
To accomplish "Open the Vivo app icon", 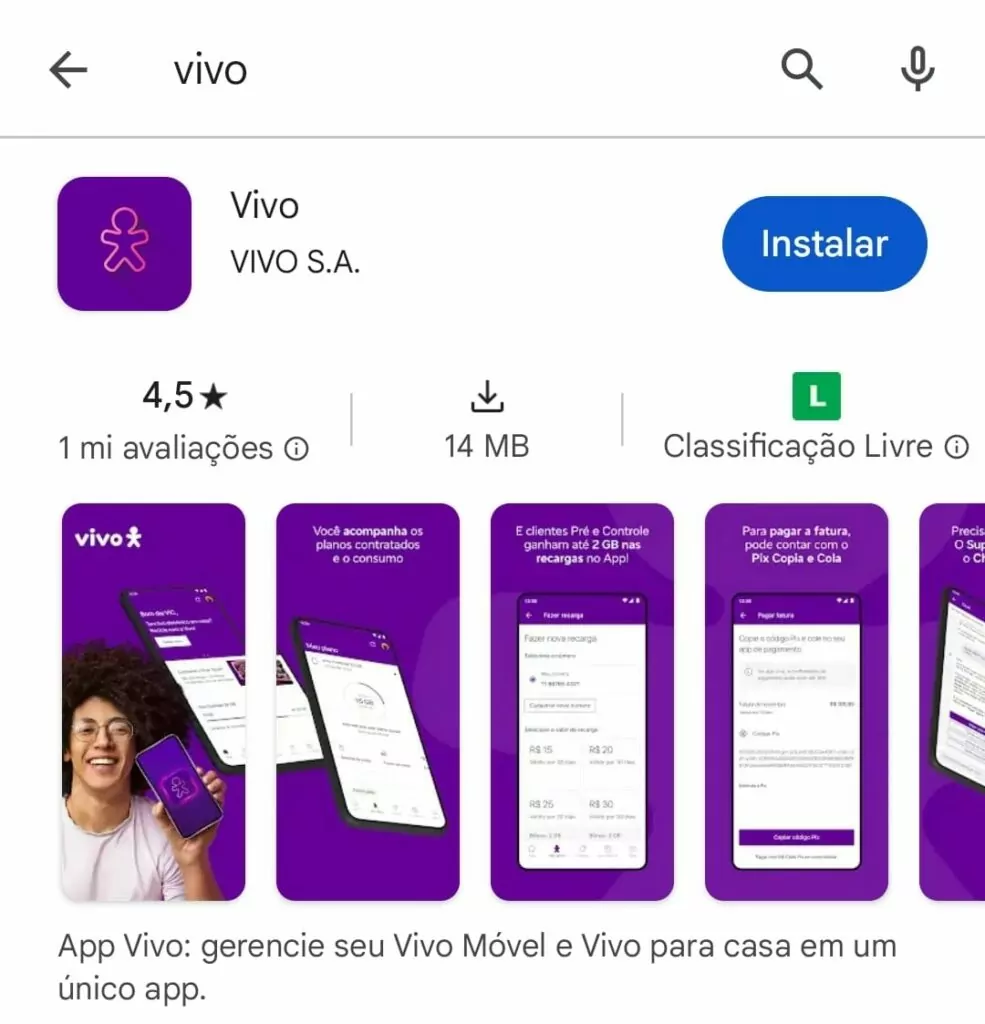I will [x=124, y=244].
